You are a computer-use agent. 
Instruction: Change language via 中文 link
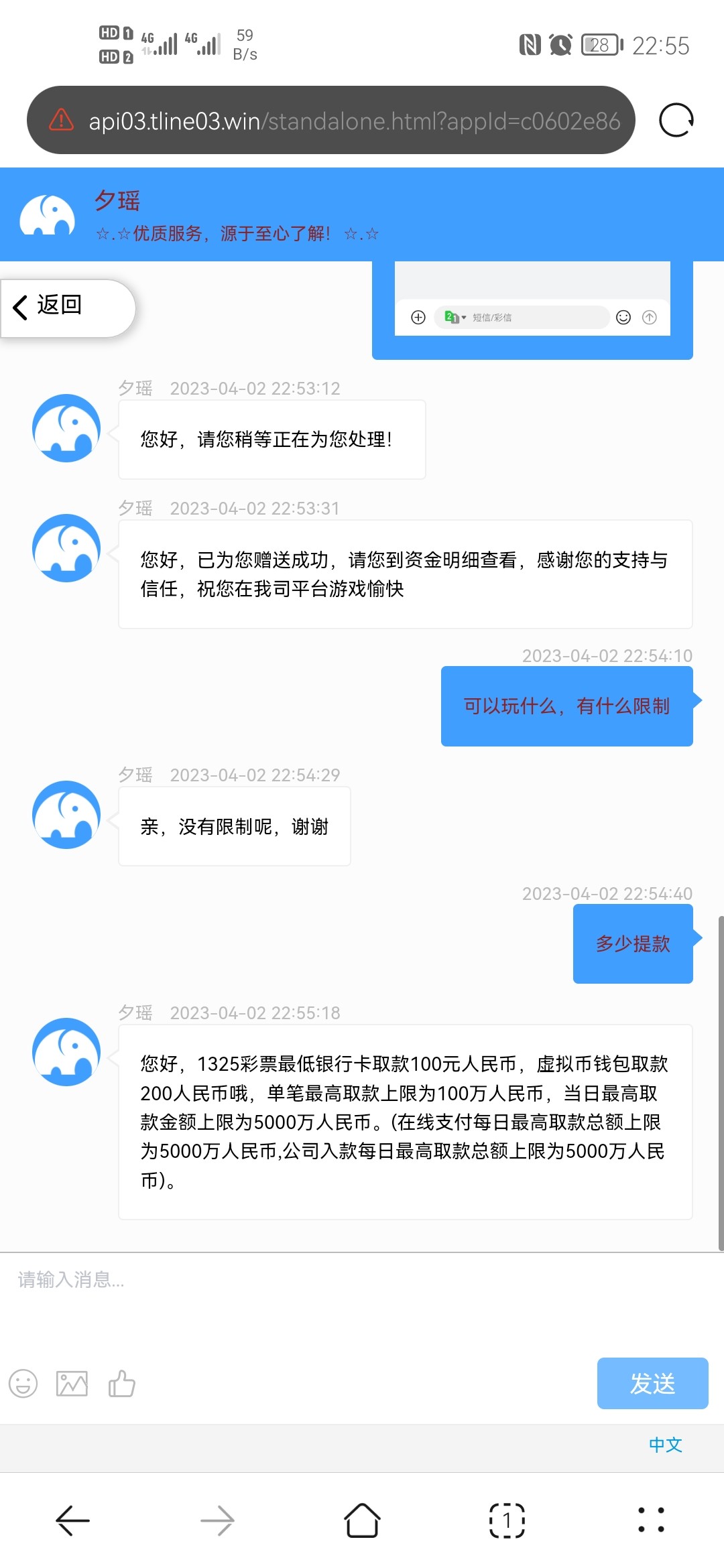click(665, 1445)
